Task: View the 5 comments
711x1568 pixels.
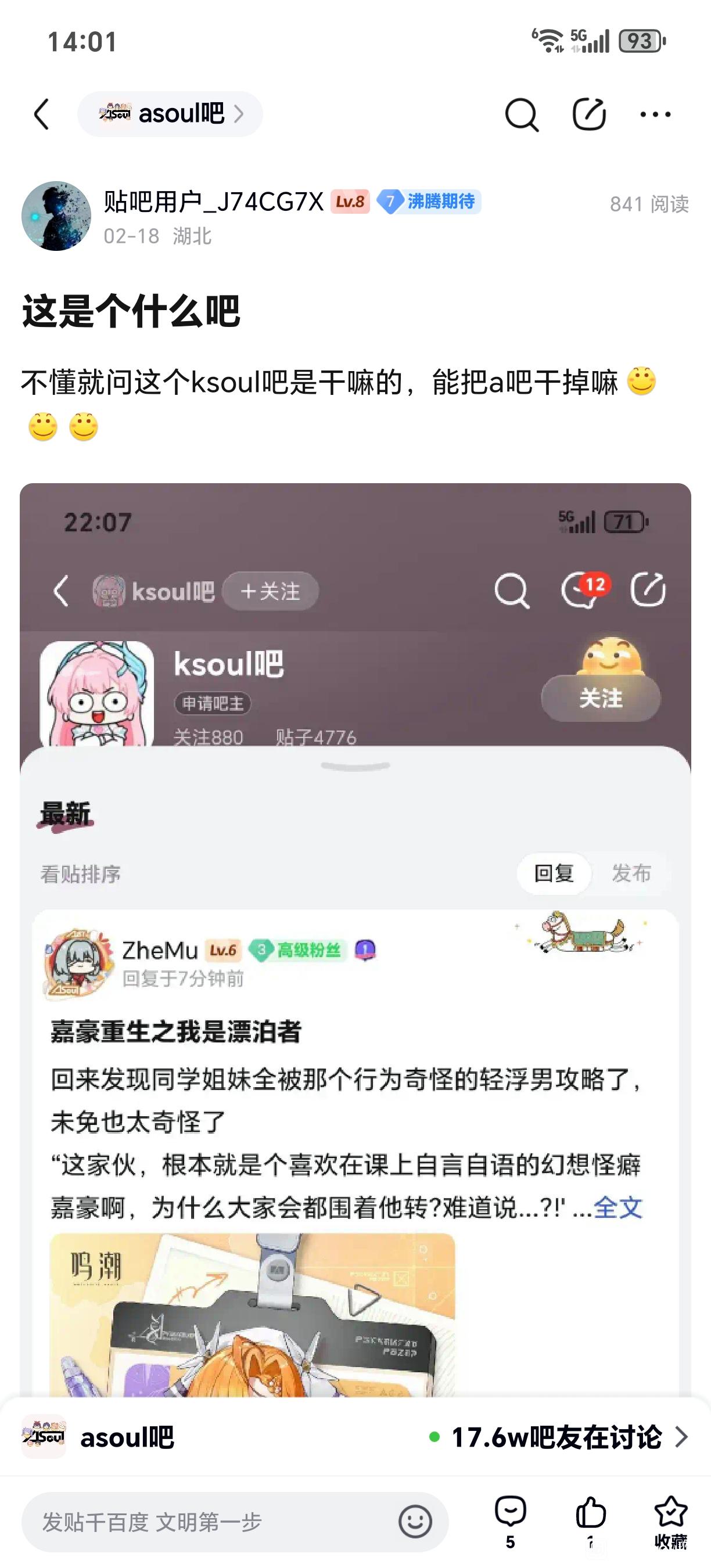Action: click(510, 1519)
